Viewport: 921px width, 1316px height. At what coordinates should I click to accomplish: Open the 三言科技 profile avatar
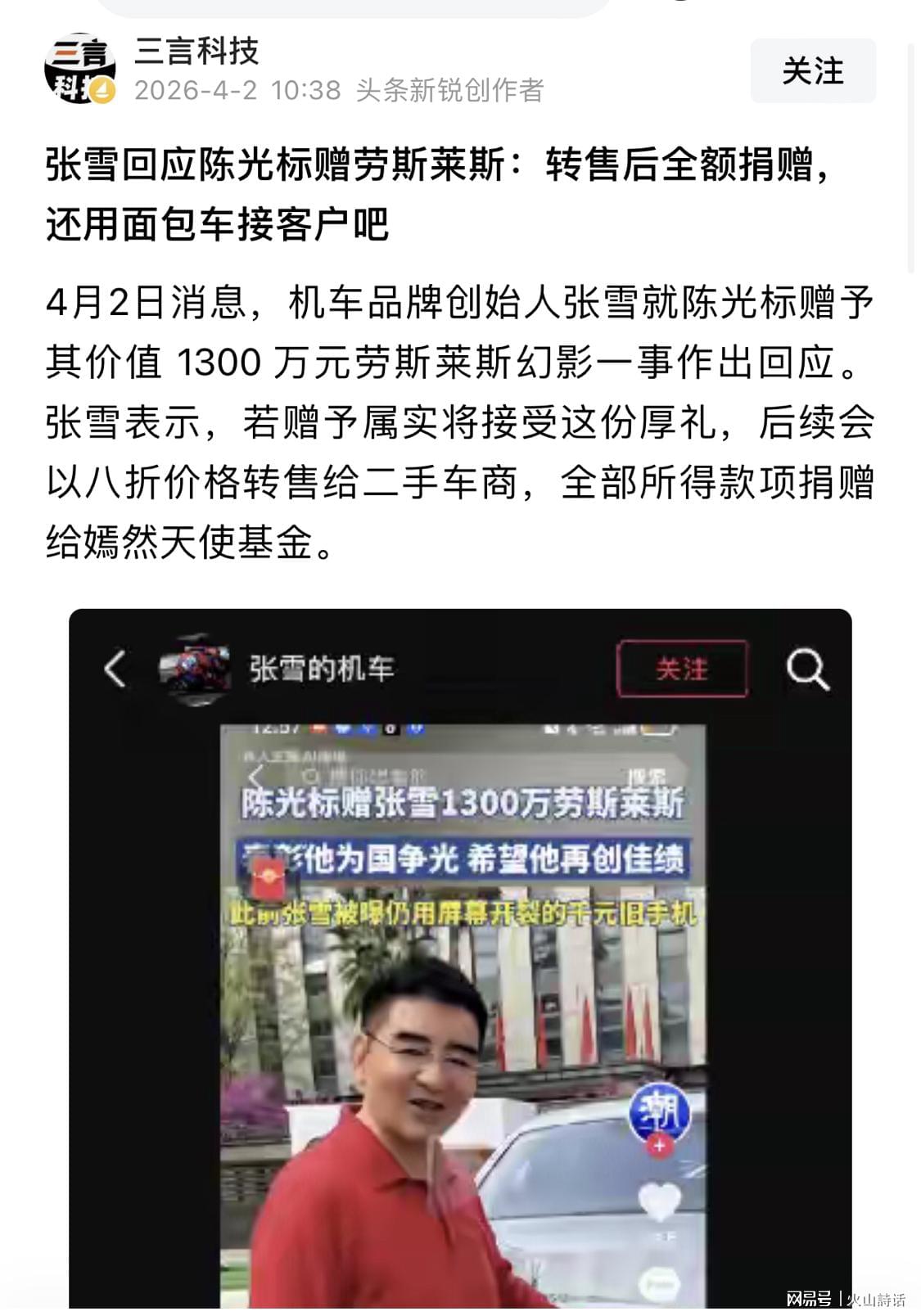[x=79, y=69]
